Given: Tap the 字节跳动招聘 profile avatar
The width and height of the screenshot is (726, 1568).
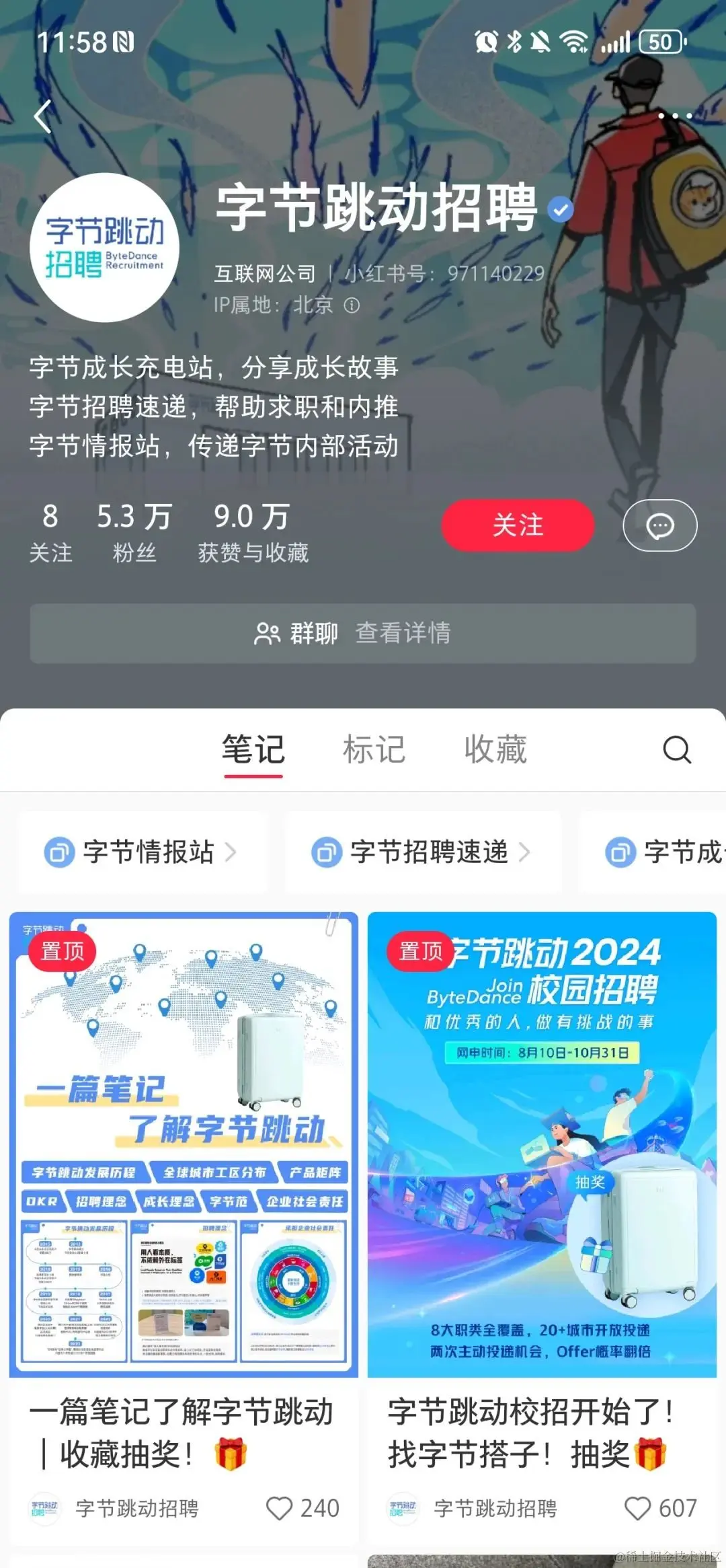Looking at the screenshot, I should [105, 248].
